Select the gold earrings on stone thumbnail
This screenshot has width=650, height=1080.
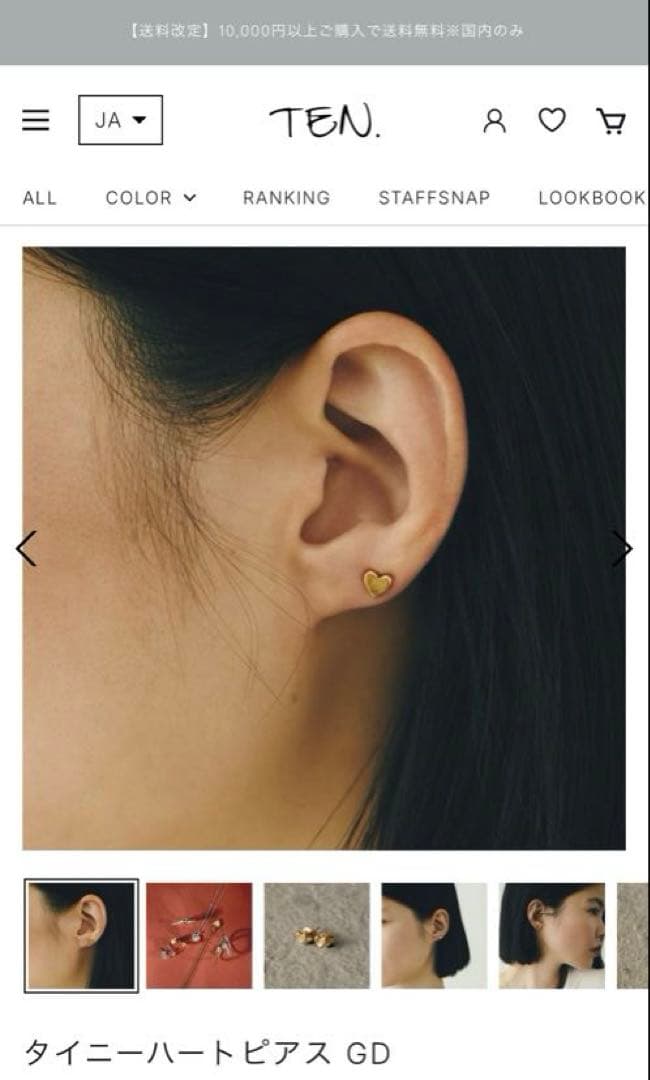[317, 935]
